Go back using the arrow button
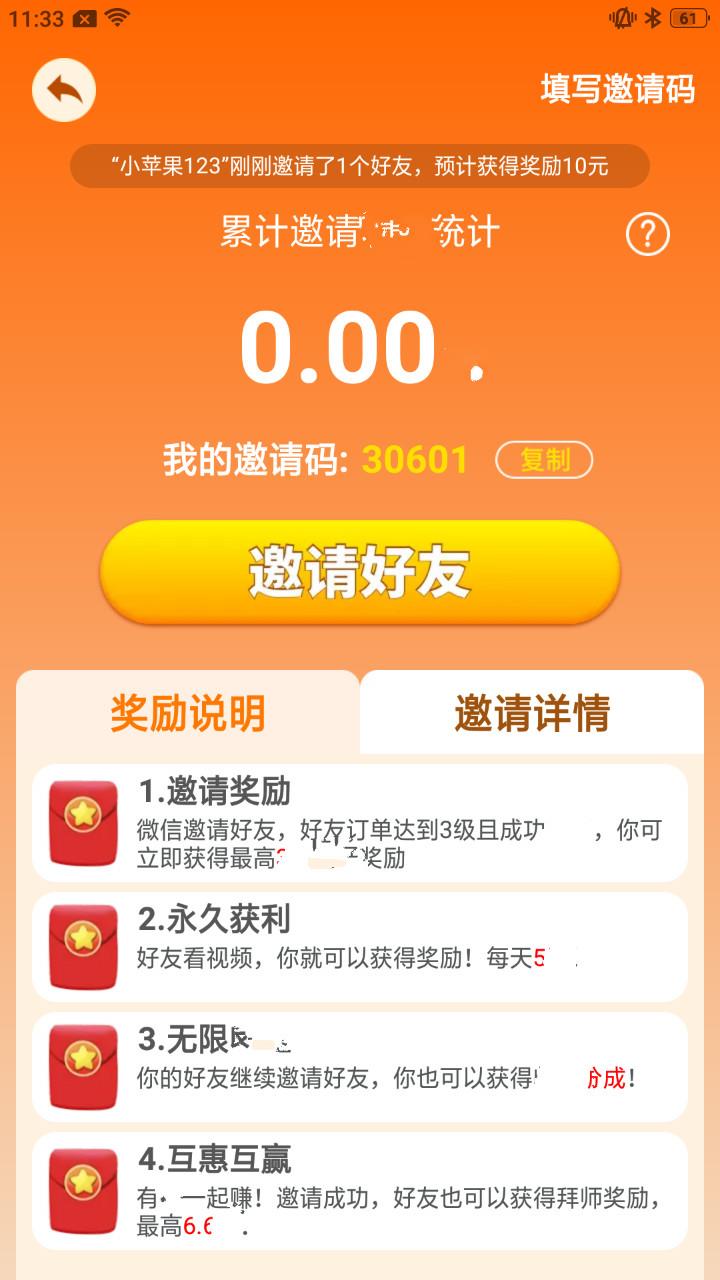This screenshot has height=1280, width=720. [x=64, y=91]
